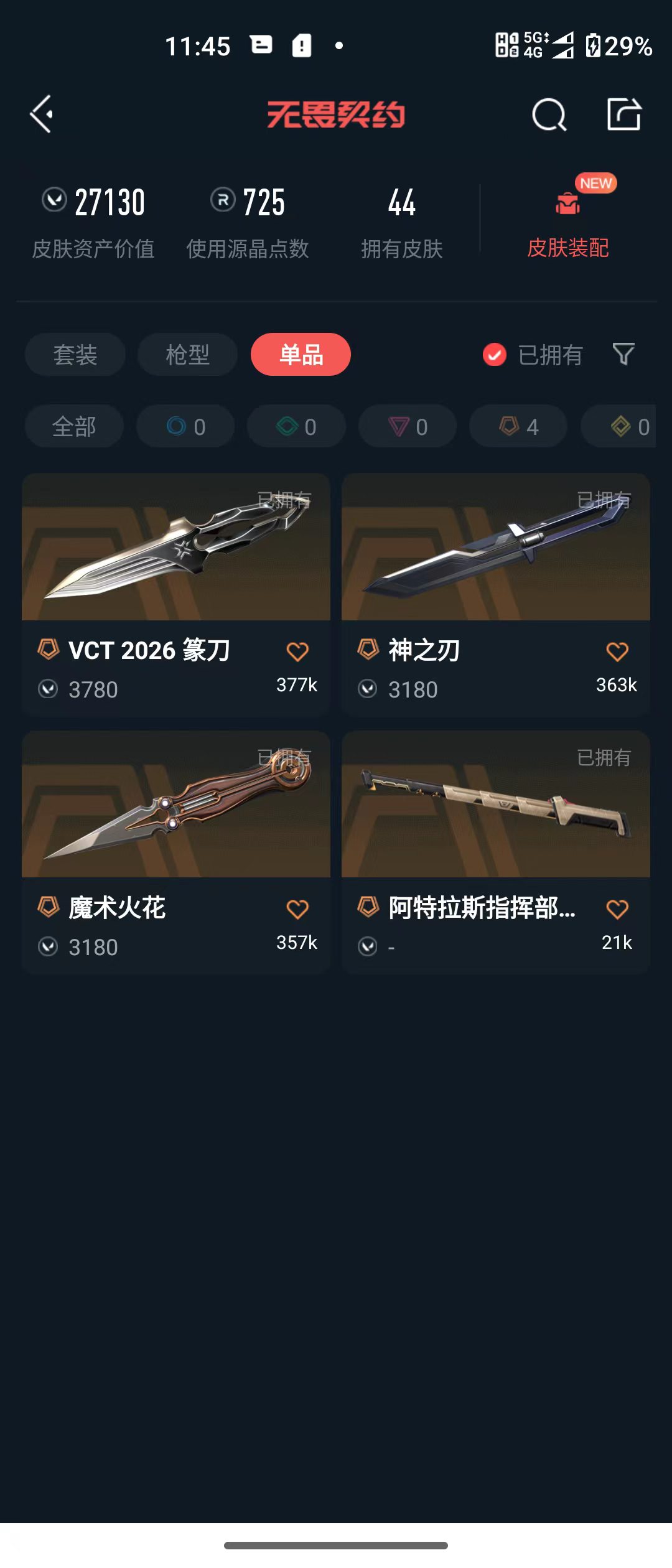Switch to the 套装 tab
The height and width of the screenshot is (1568, 672).
click(x=75, y=355)
